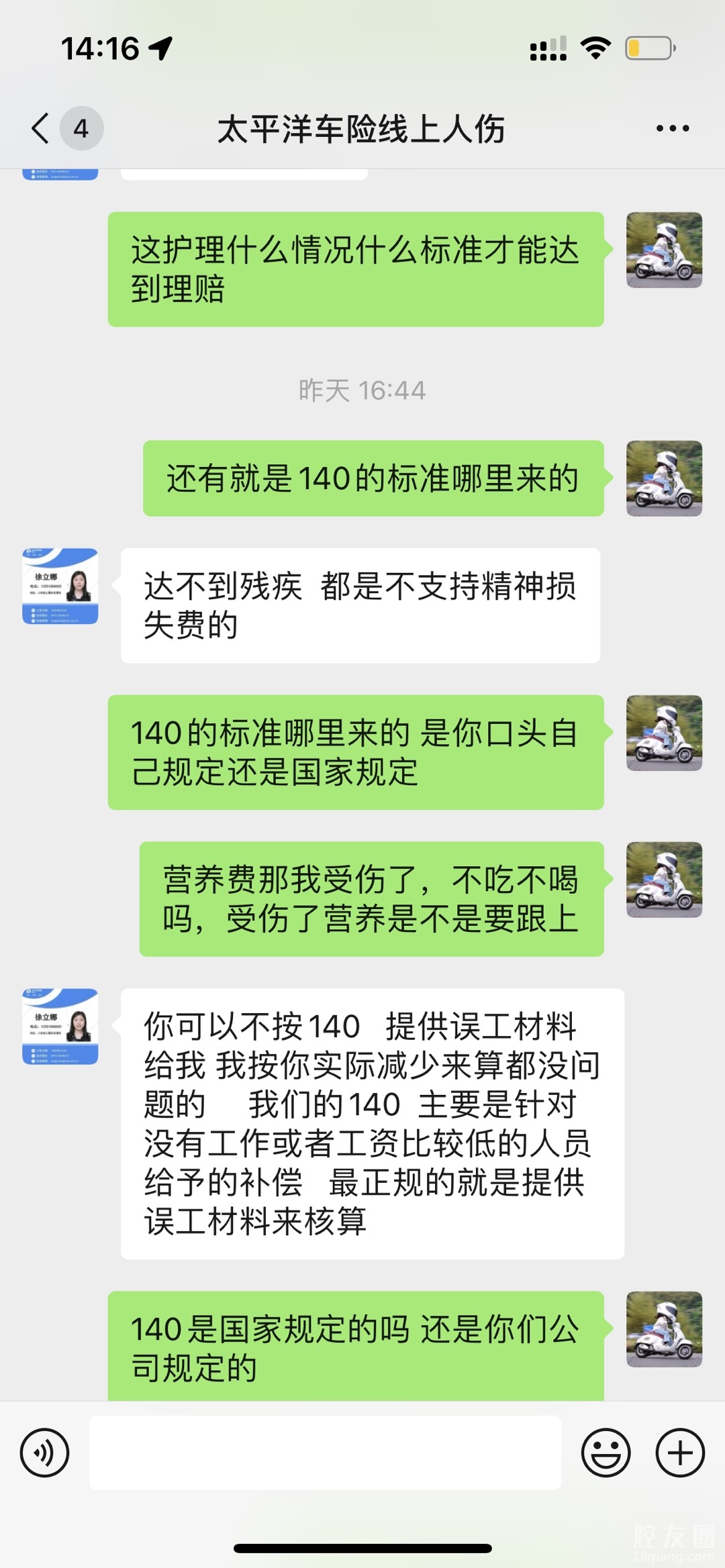The image size is (725, 1568).
Task: Open the agent's avatar beside 达不到残疾 message
Action: coord(60,586)
